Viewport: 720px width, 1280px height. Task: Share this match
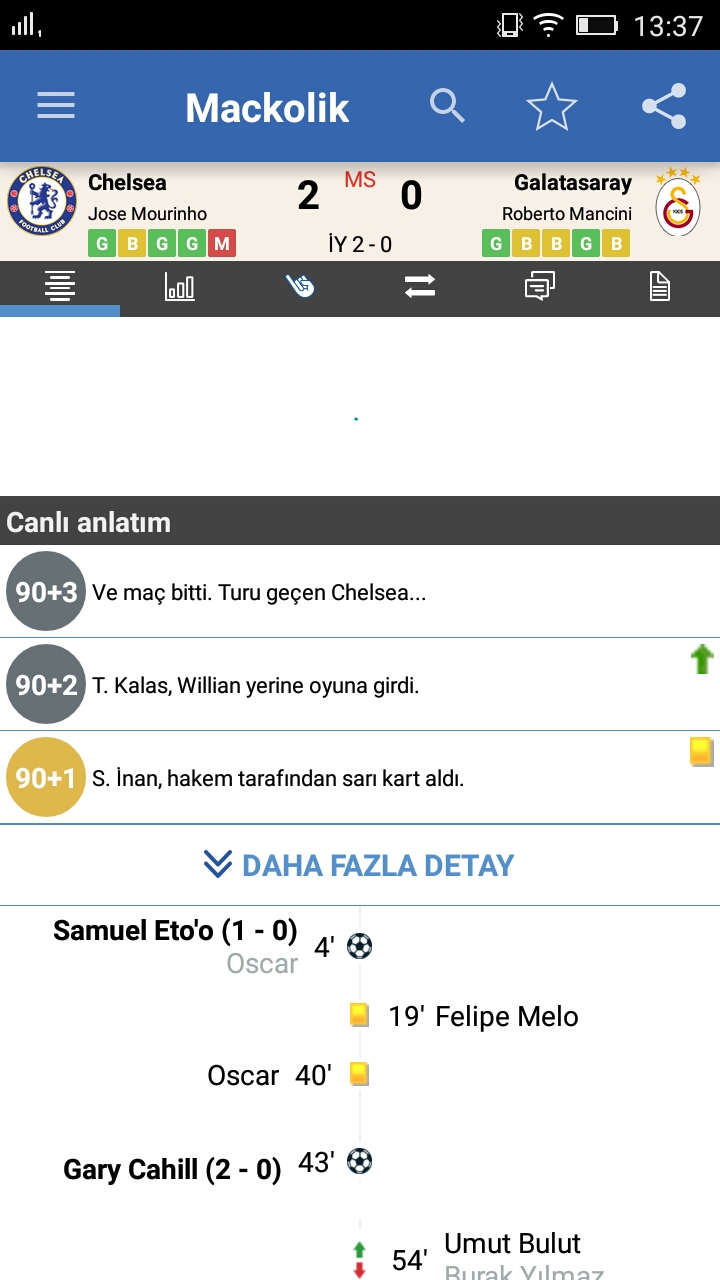click(664, 106)
